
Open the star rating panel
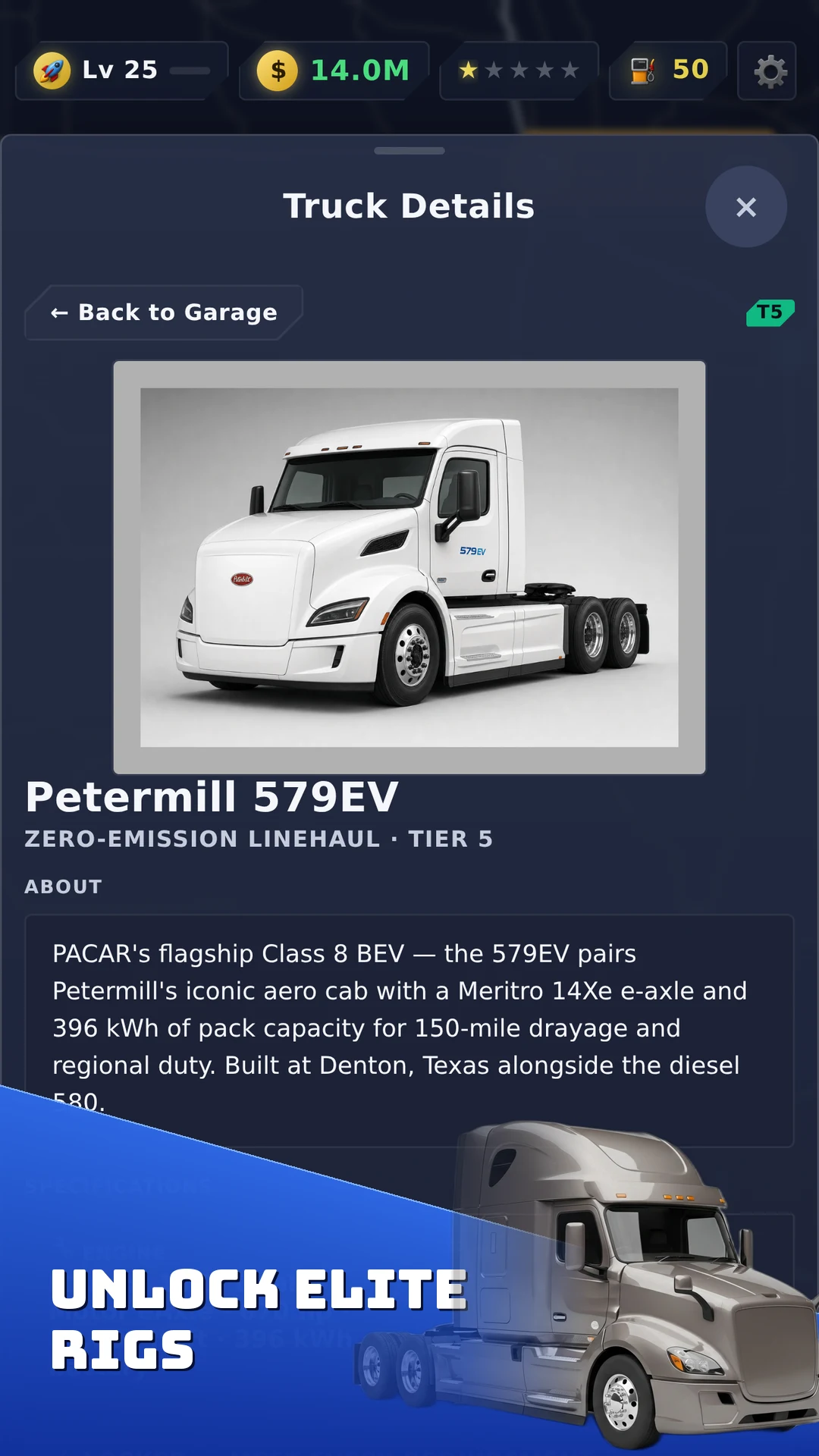[x=519, y=71]
